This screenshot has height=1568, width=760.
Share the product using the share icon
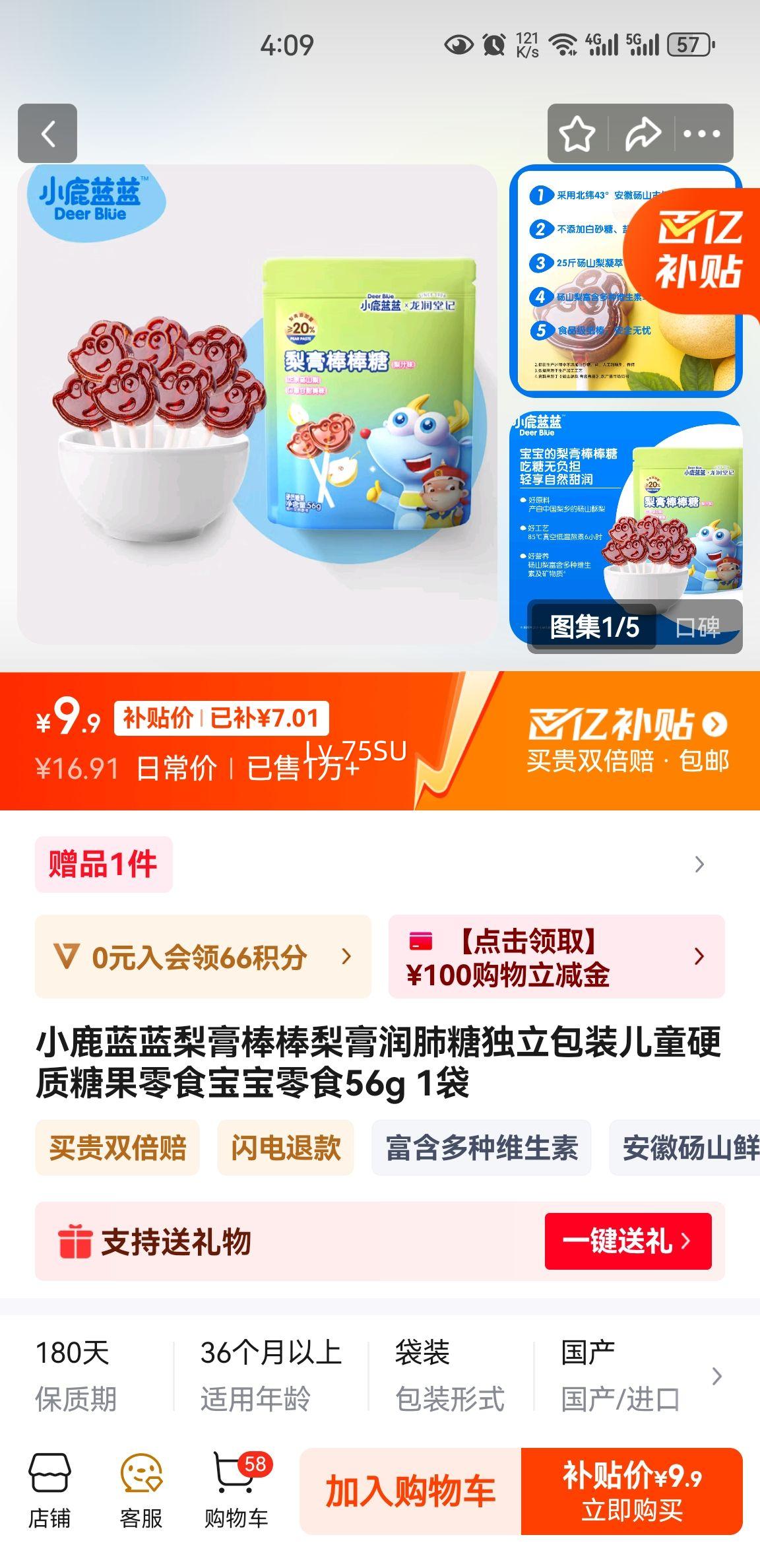pyautogui.click(x=641, y=134)
